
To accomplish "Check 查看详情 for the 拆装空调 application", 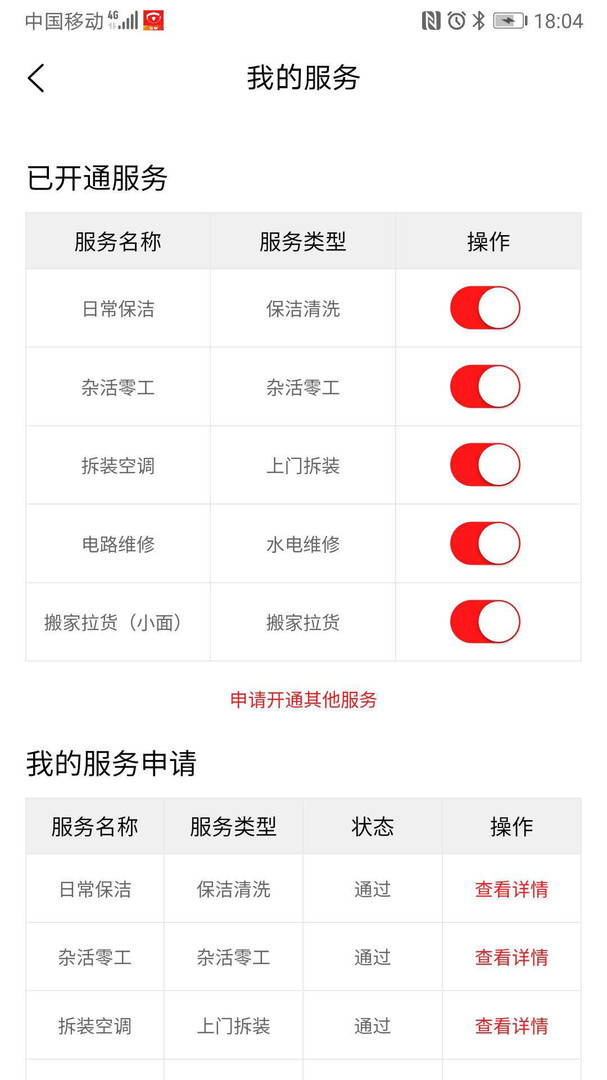I will pos(511,1026).
